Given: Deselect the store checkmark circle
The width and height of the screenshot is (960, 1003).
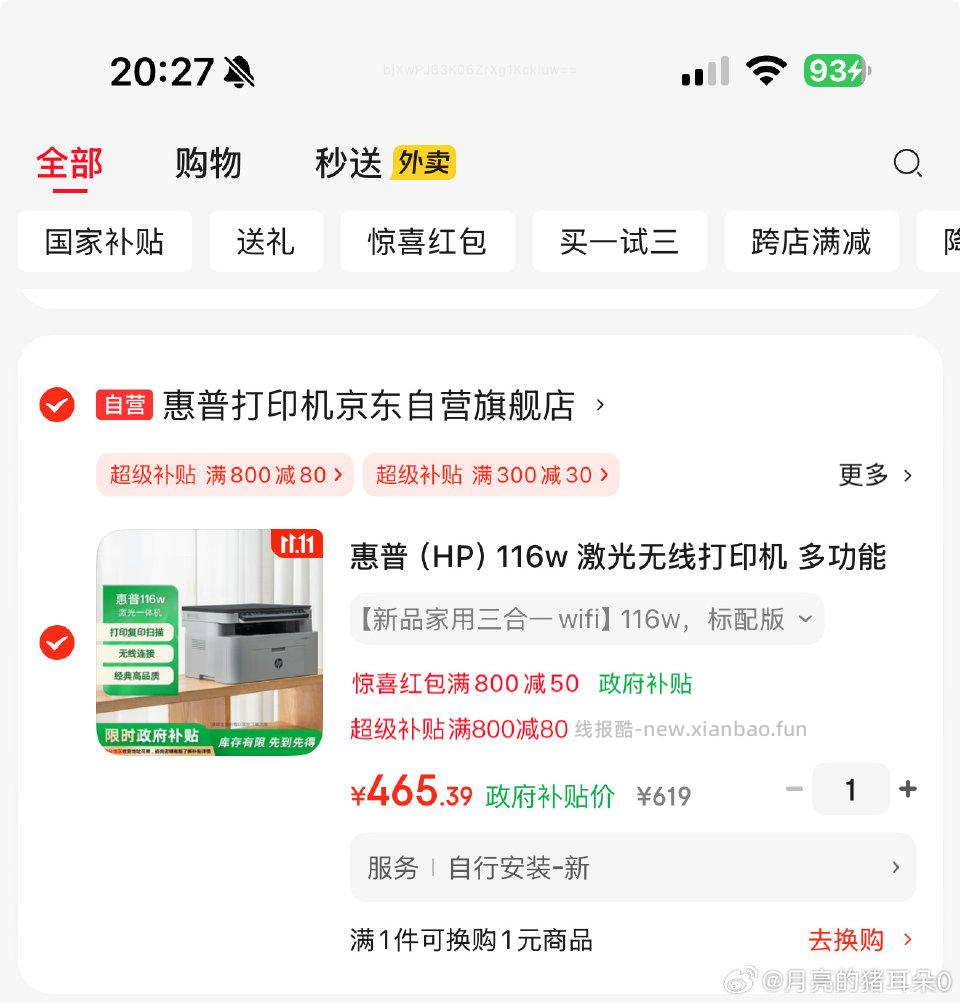Looking at the screenshot, I should (56, 405).
